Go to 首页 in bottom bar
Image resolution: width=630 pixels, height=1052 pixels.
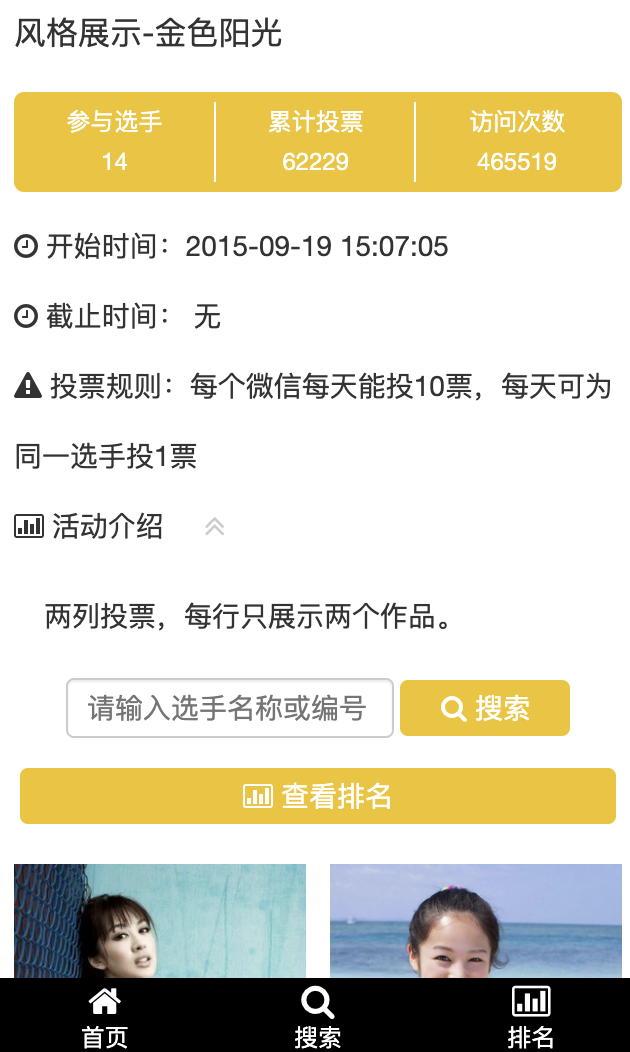105,1016
